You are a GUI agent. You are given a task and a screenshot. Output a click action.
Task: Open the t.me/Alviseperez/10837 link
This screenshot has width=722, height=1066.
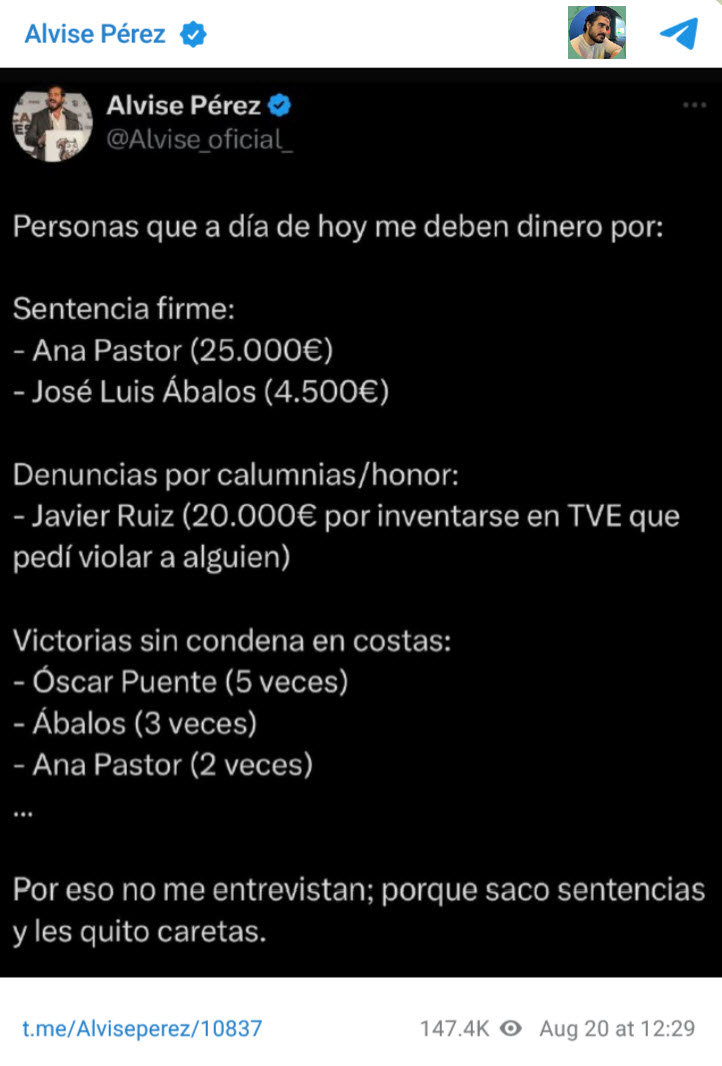pyautogui.click(x=142, y=1028)
